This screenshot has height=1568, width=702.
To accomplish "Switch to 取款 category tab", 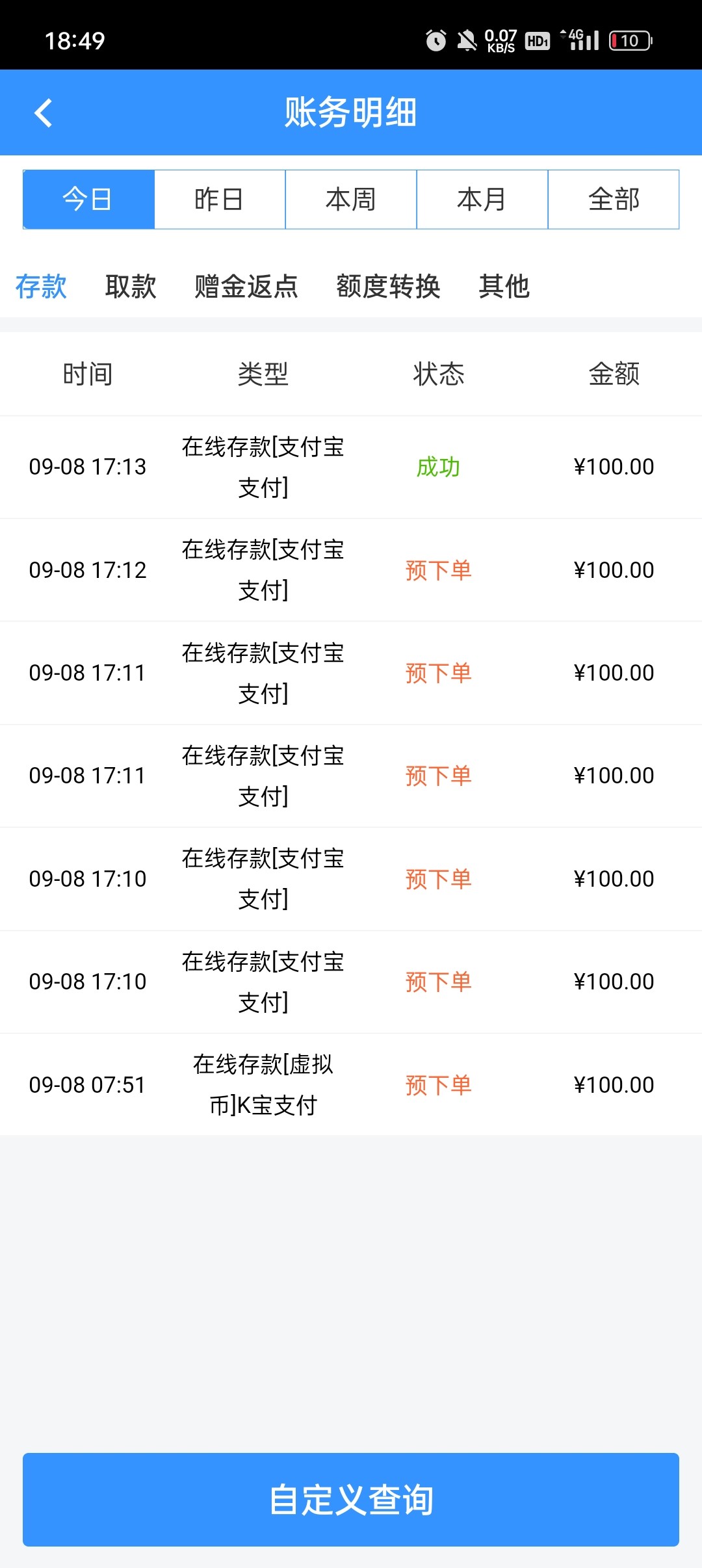I will click(x=131, y=287).
